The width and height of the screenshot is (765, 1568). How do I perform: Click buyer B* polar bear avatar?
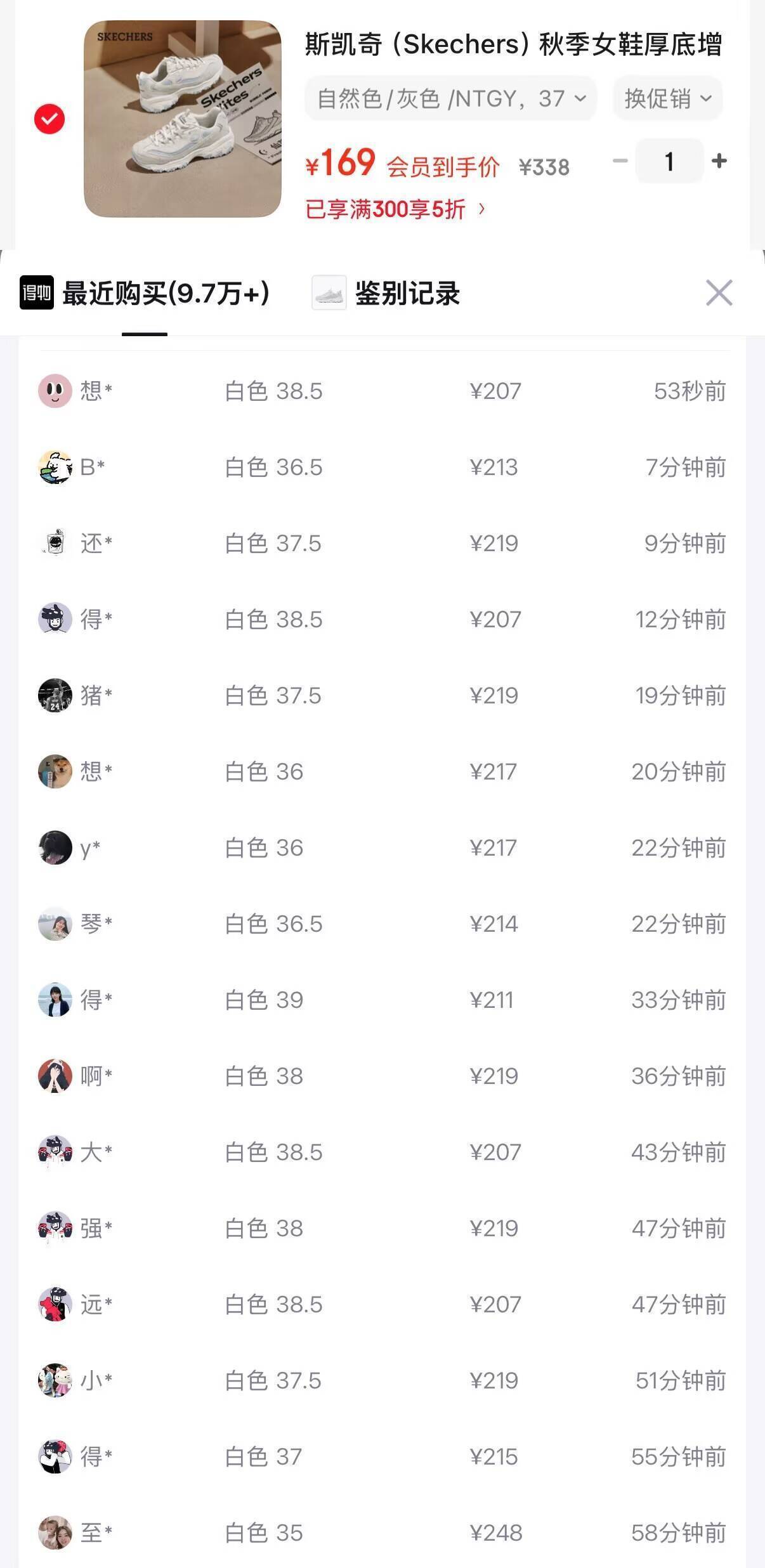pos(55,467)
